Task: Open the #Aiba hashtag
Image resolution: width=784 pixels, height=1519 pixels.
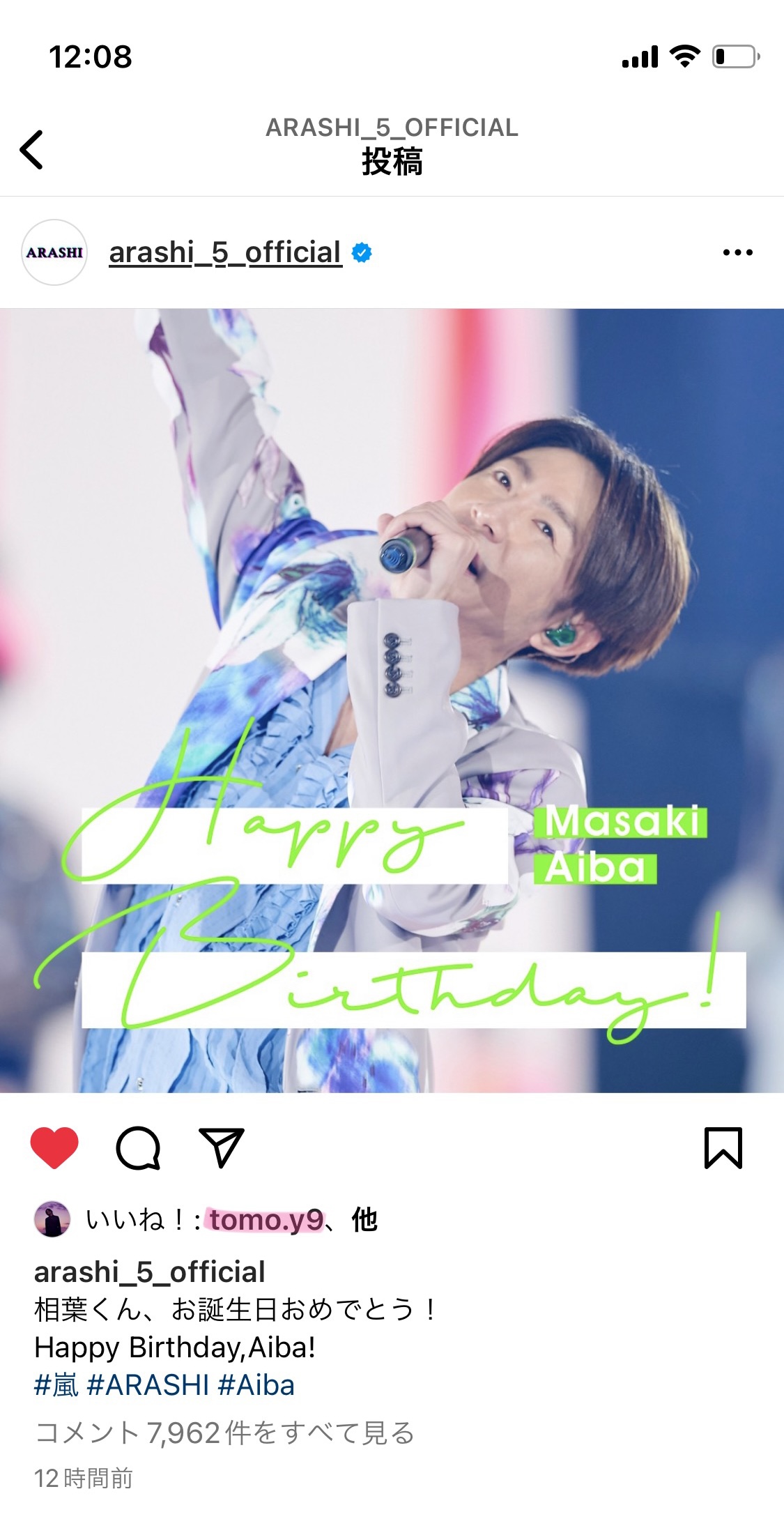Action: [x=256, y=1385]
